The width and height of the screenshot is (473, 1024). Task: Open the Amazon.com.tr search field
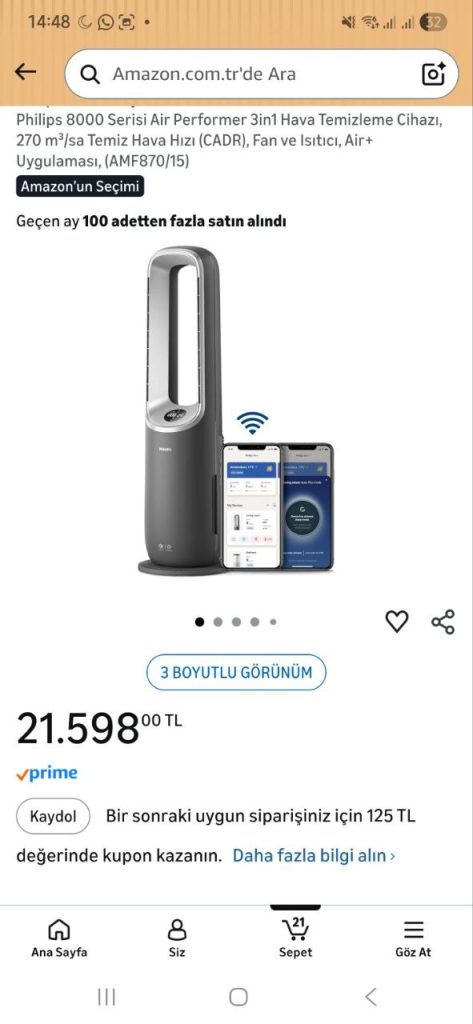[248, 74]
